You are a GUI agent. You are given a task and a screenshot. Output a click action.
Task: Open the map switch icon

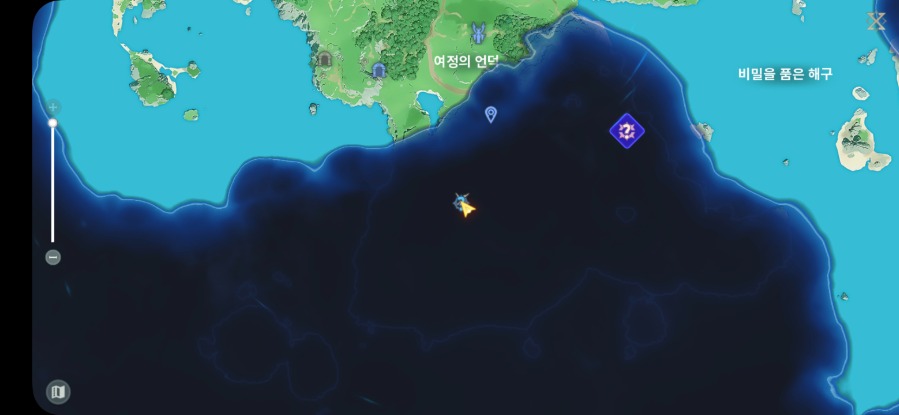coord(58,391)
